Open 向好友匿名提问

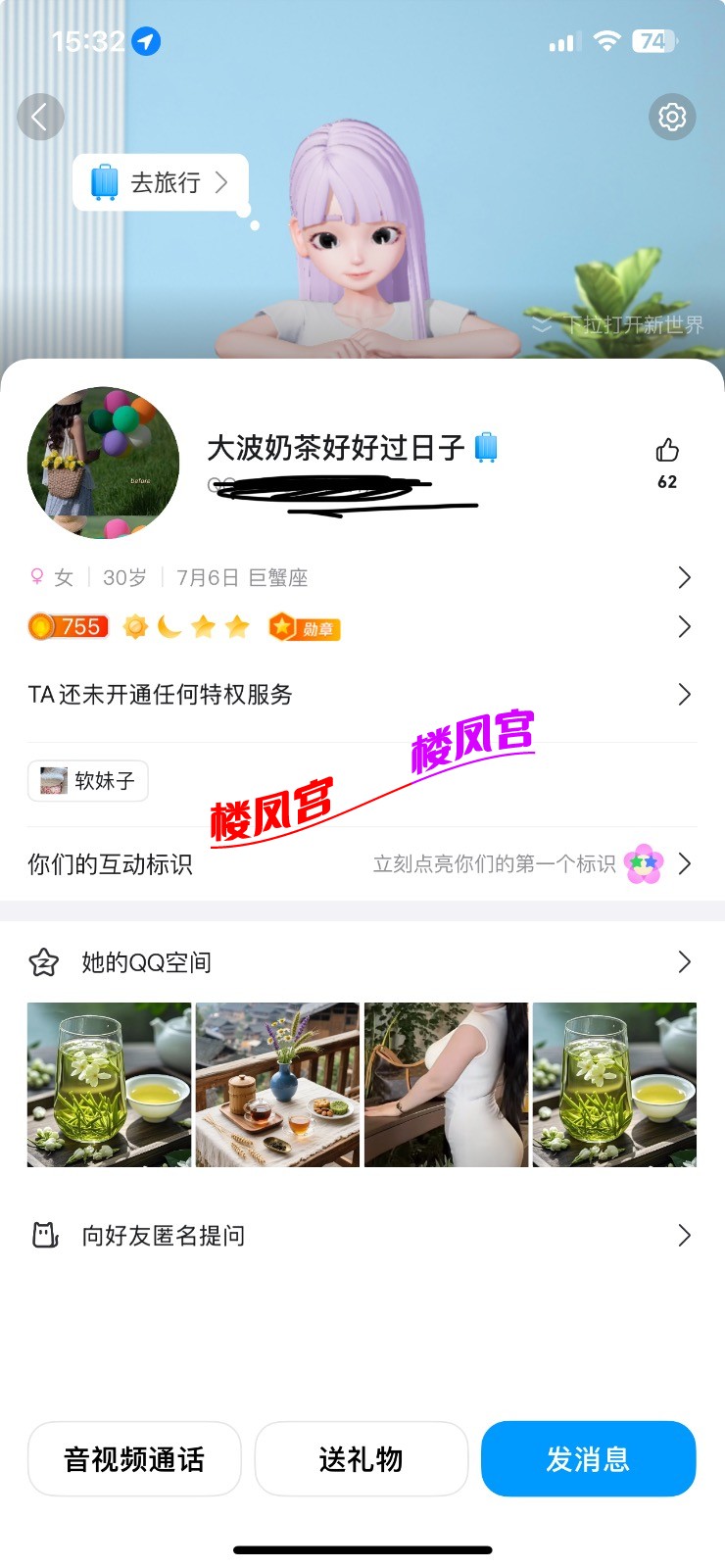pos(361,1236)
